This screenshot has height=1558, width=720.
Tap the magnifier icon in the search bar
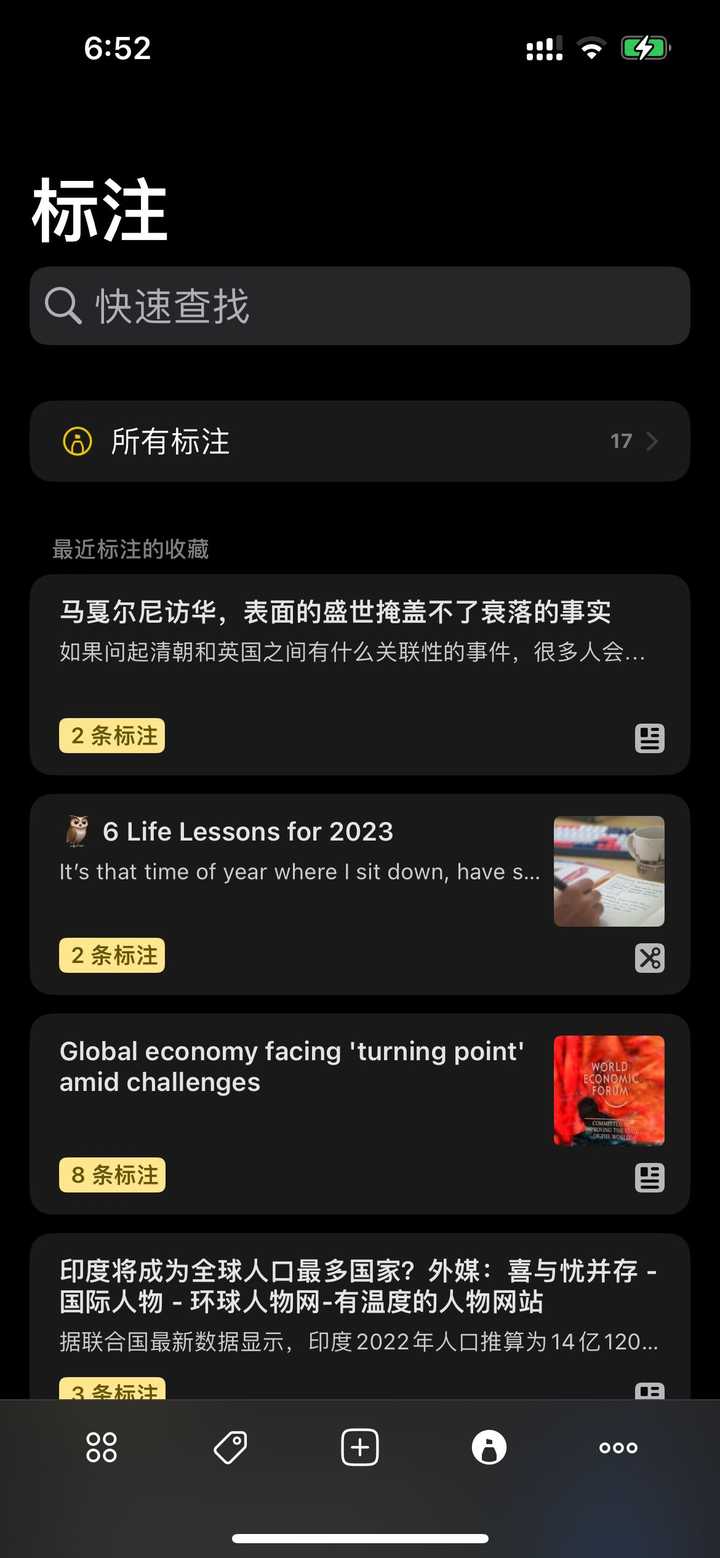tap(62, 306)
